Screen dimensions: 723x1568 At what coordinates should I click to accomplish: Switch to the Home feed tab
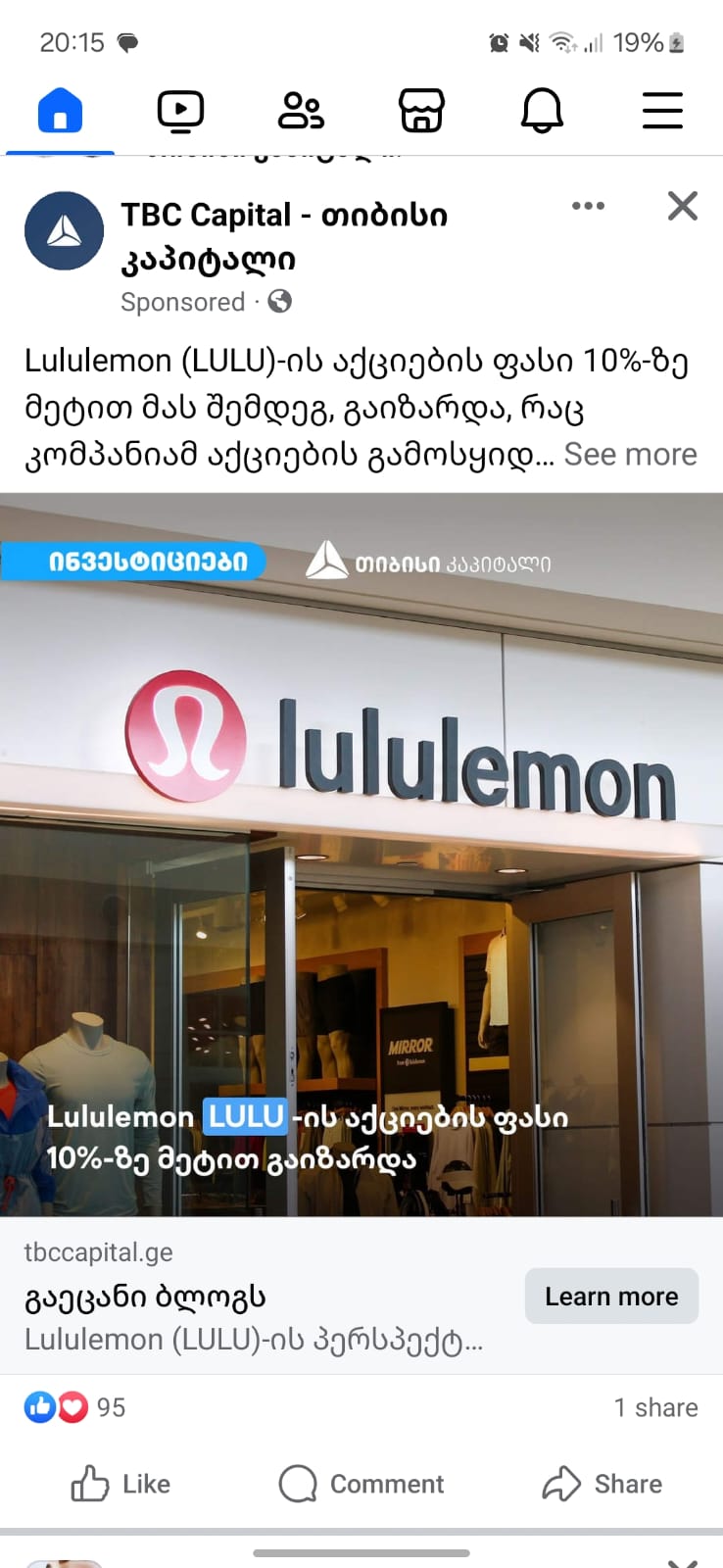(60, 110)
